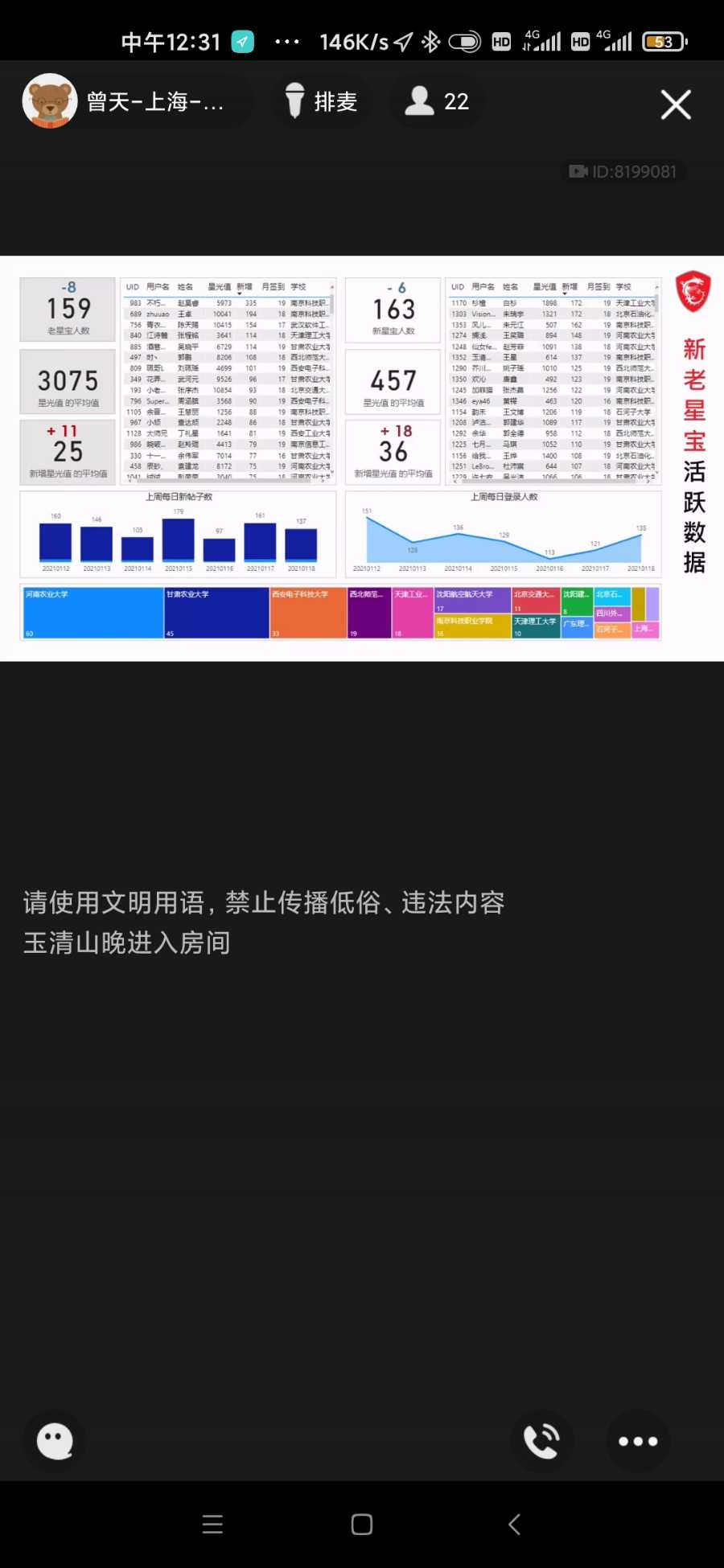Go back using system navigation
This screenshot has height=1568, width=724.
coord(515,1525)
